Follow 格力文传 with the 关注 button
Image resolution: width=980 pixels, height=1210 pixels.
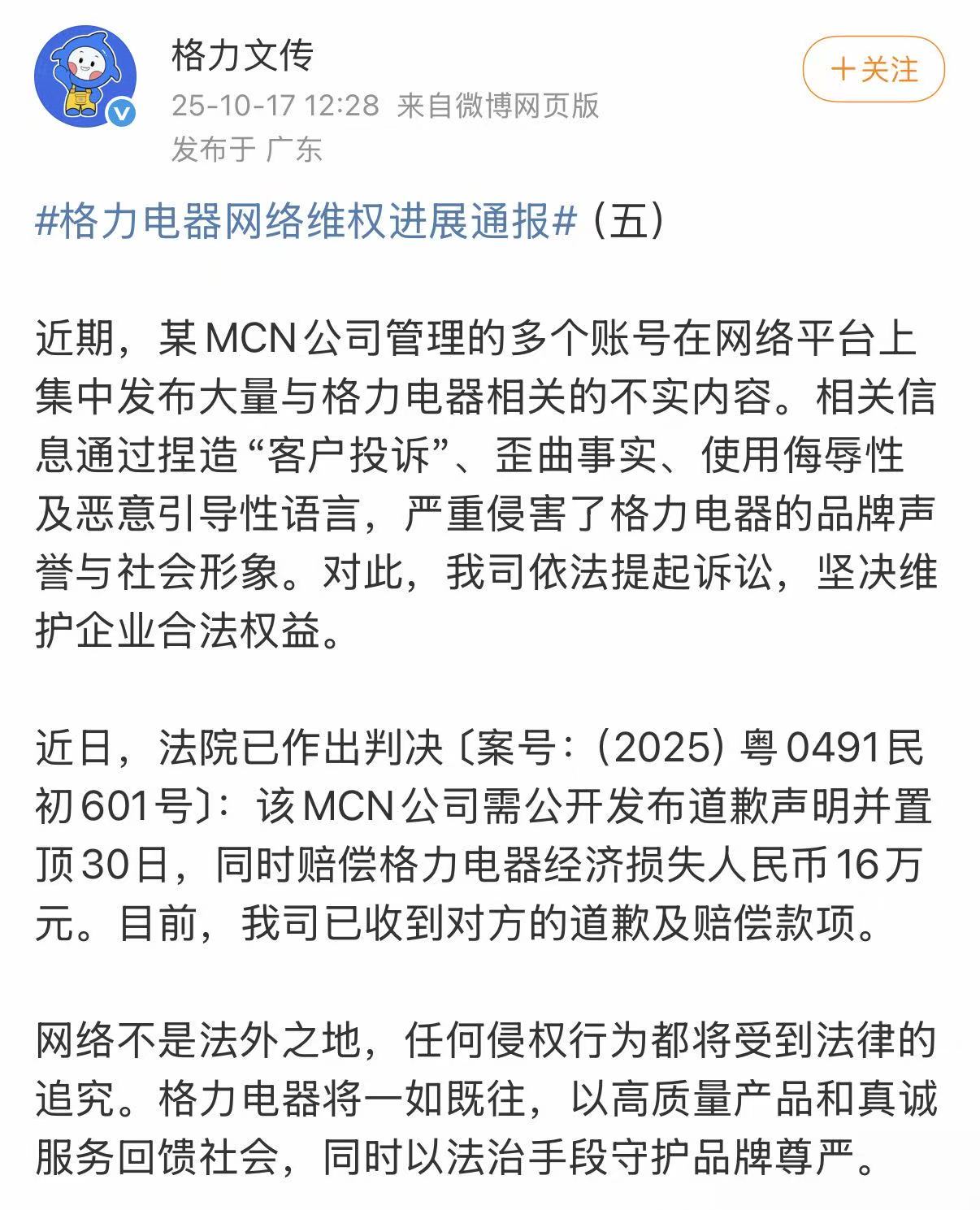(874, 69)
